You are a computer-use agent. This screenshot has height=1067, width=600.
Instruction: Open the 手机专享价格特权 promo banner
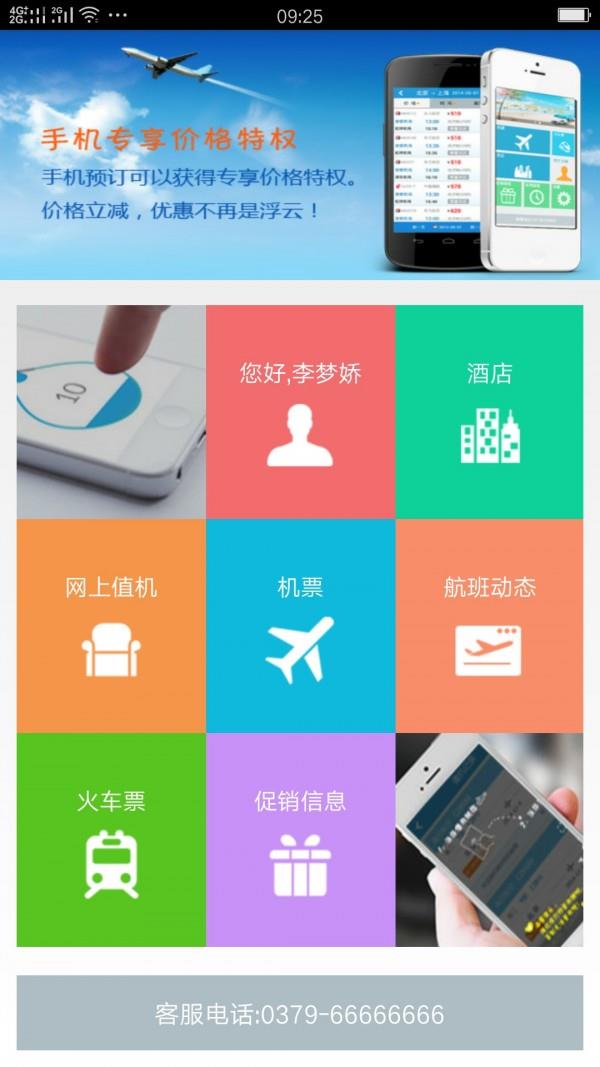300,155
